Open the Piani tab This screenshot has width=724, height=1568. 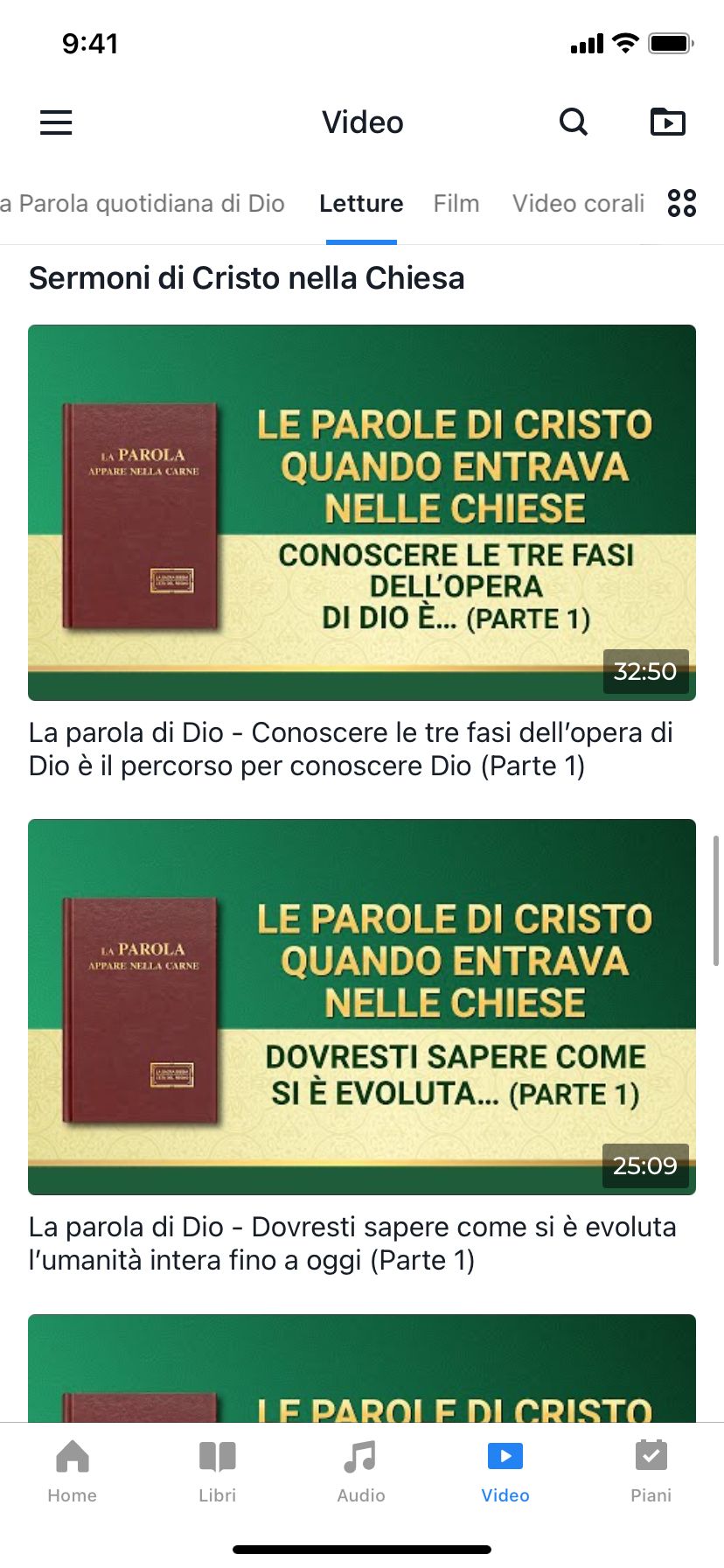pos(651,1472)
